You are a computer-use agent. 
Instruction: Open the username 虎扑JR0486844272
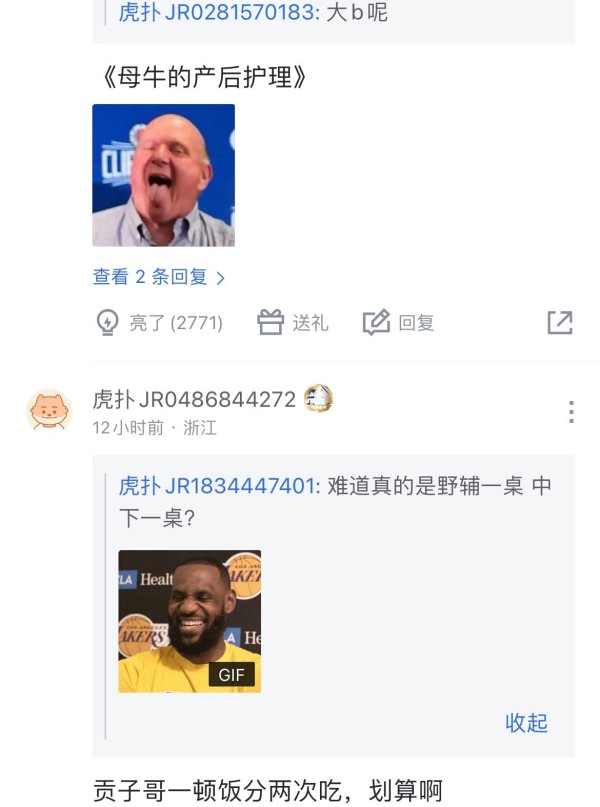click(194, 400)
